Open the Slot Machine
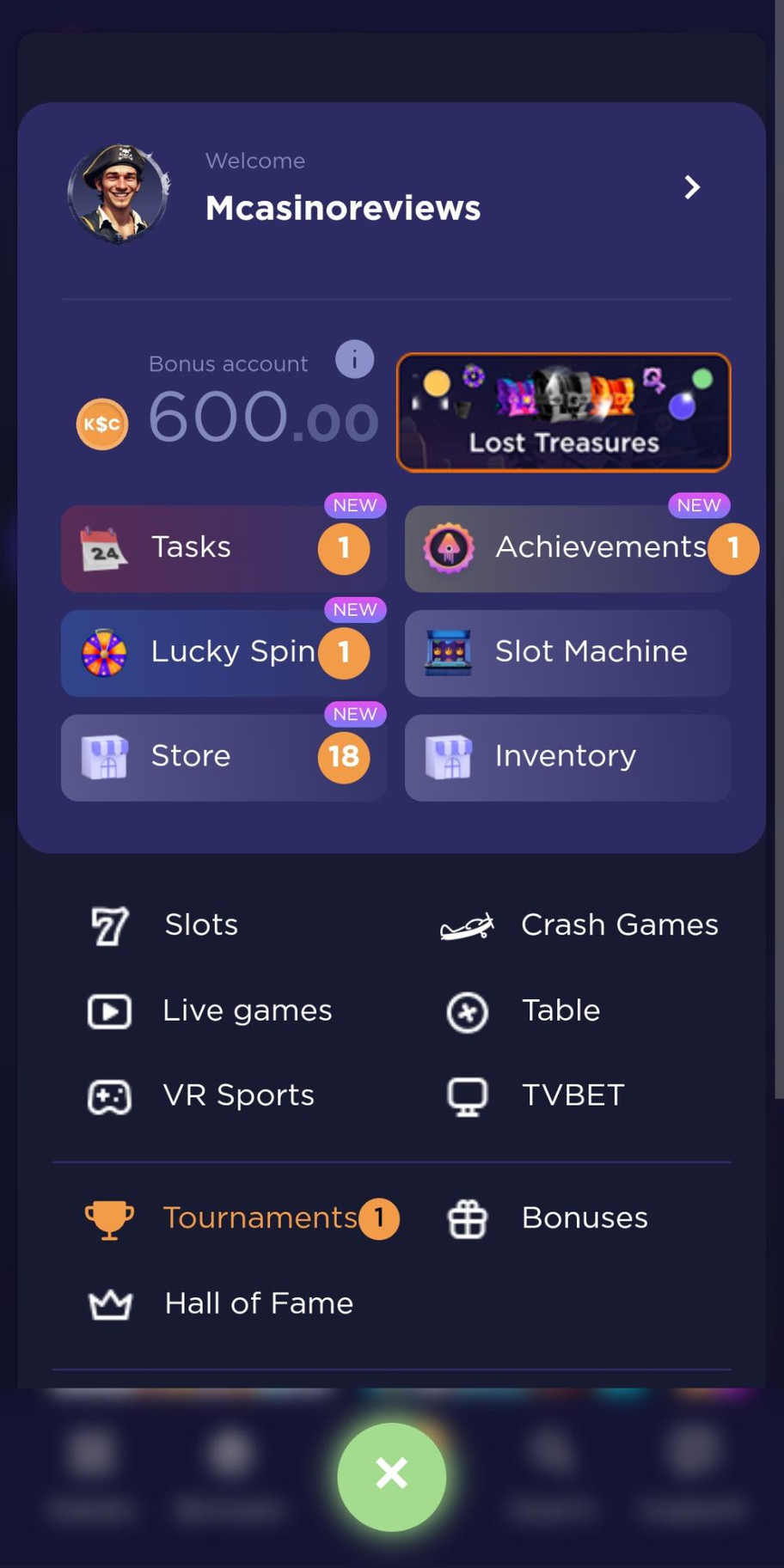Image resolution: width=784 pixels, height=1568 pixels. click(567, 652)
